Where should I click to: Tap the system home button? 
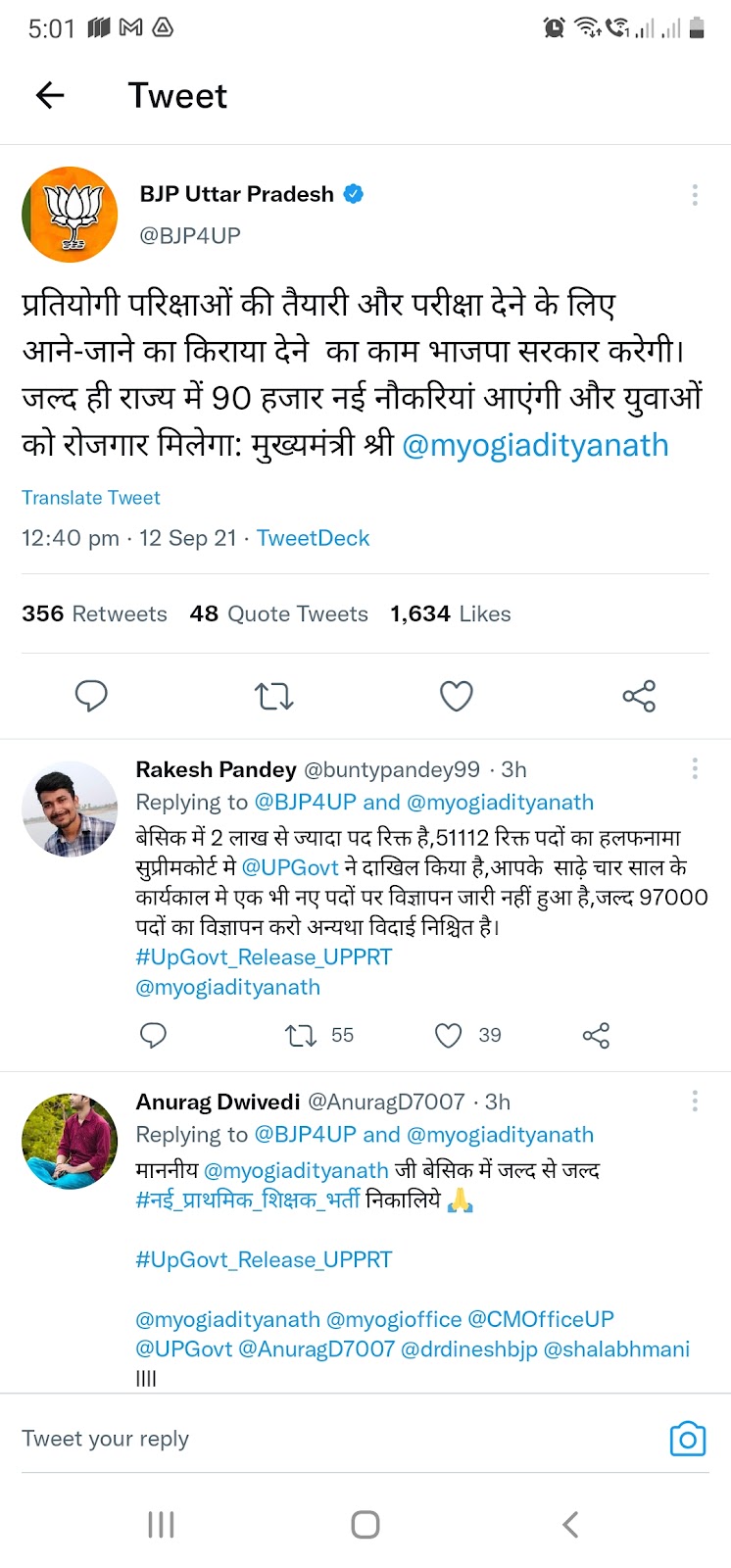(365, 1524)
